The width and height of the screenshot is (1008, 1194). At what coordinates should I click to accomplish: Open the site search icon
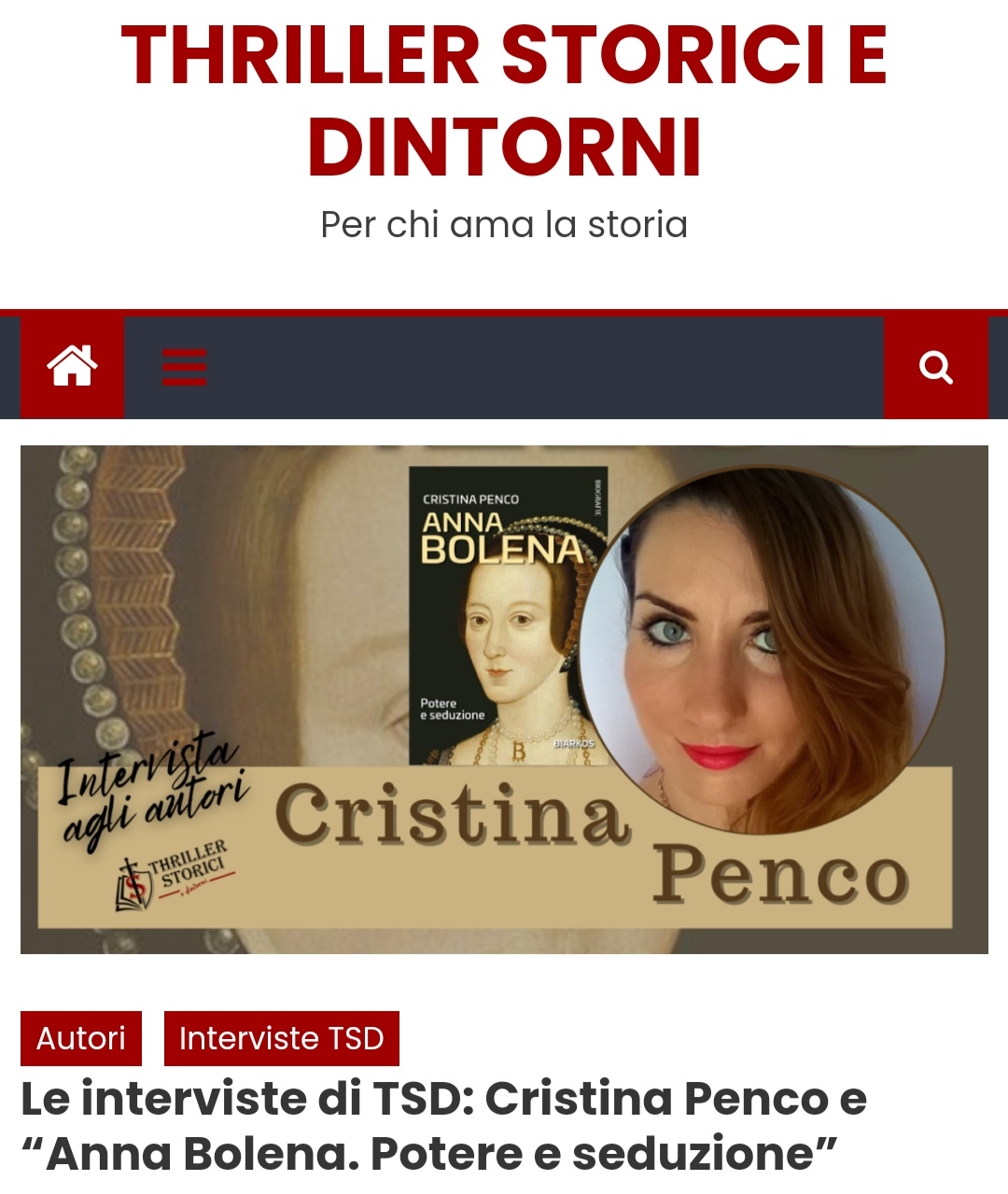tap(935, 367)
